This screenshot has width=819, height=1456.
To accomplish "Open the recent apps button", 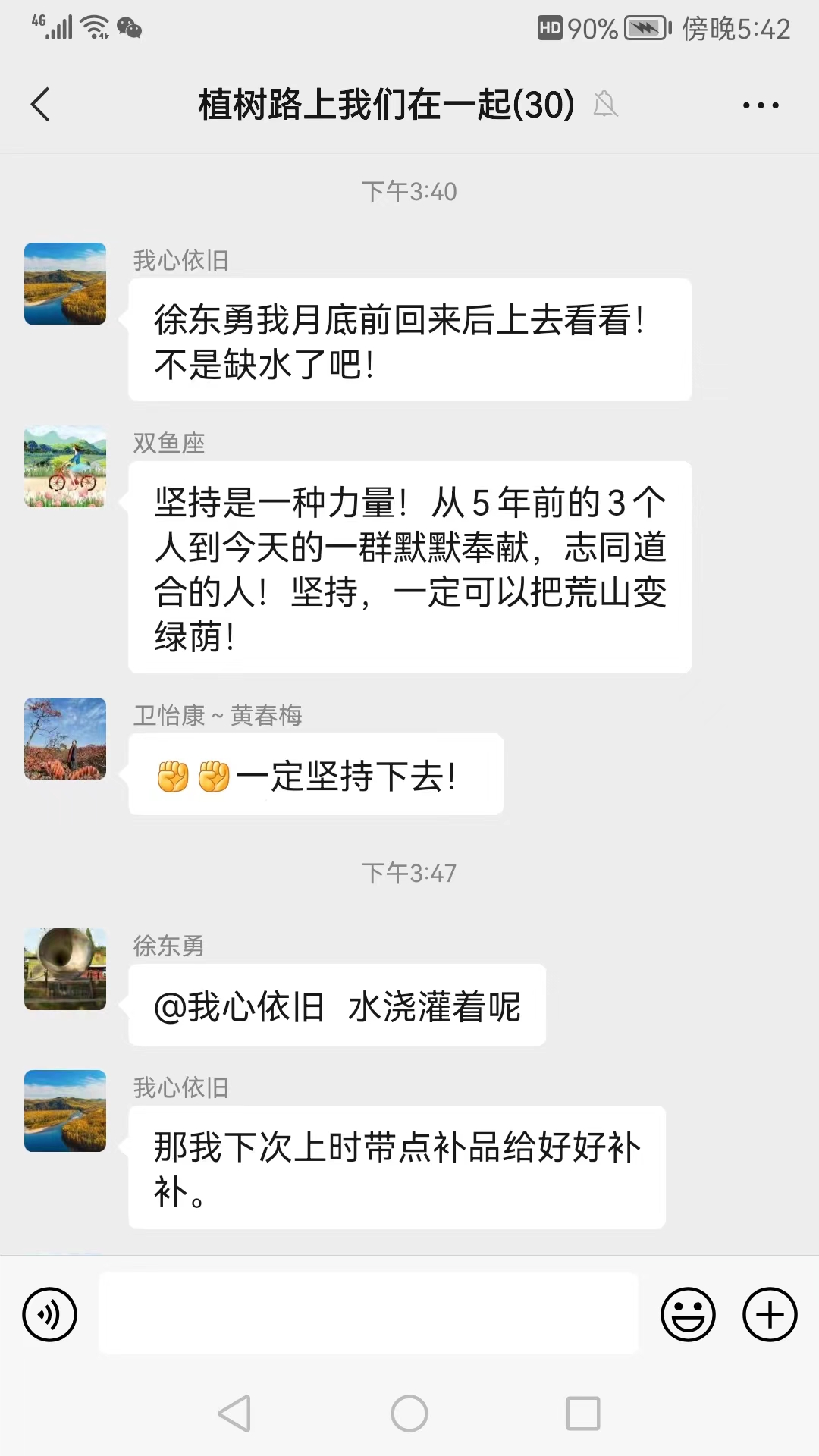I will tap(583, 1414).
